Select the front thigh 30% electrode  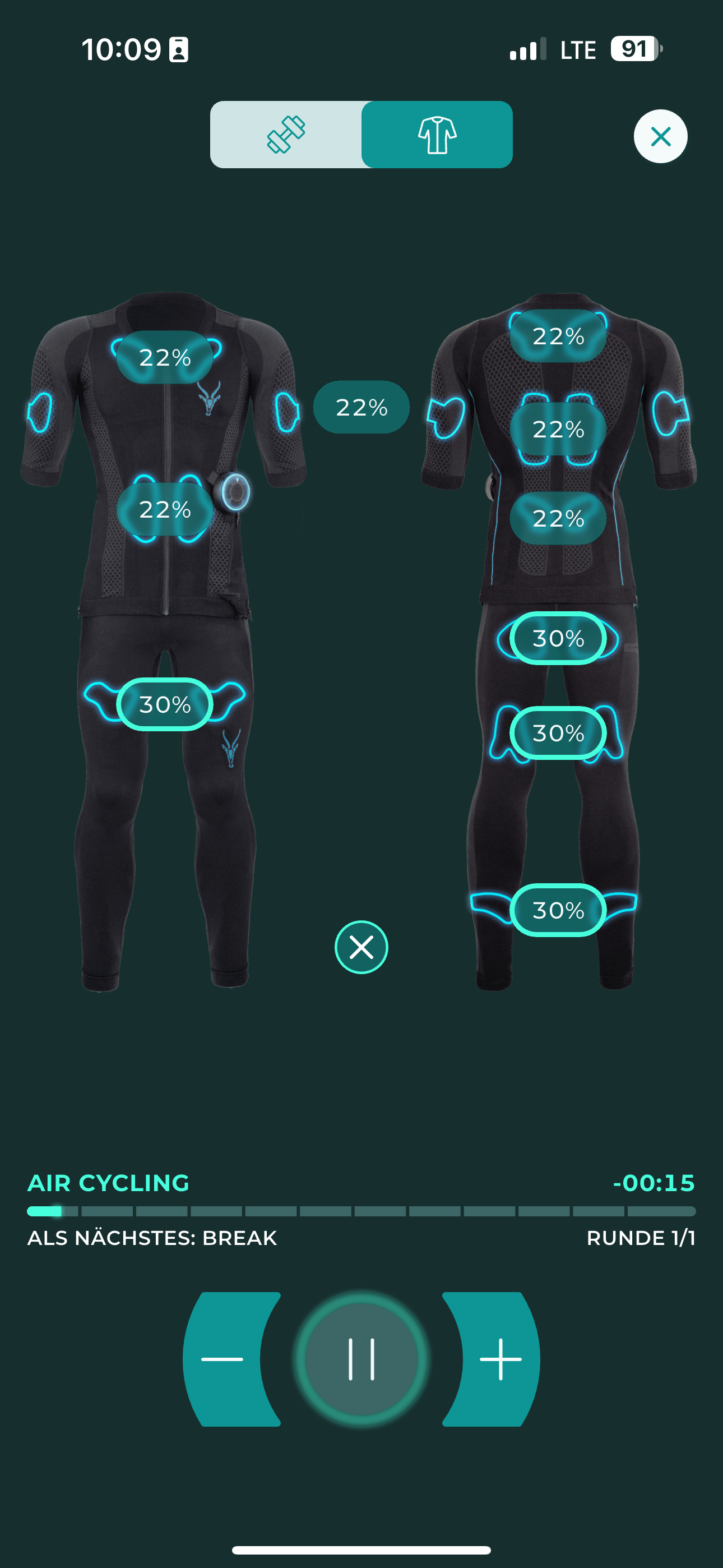(165, 704)
